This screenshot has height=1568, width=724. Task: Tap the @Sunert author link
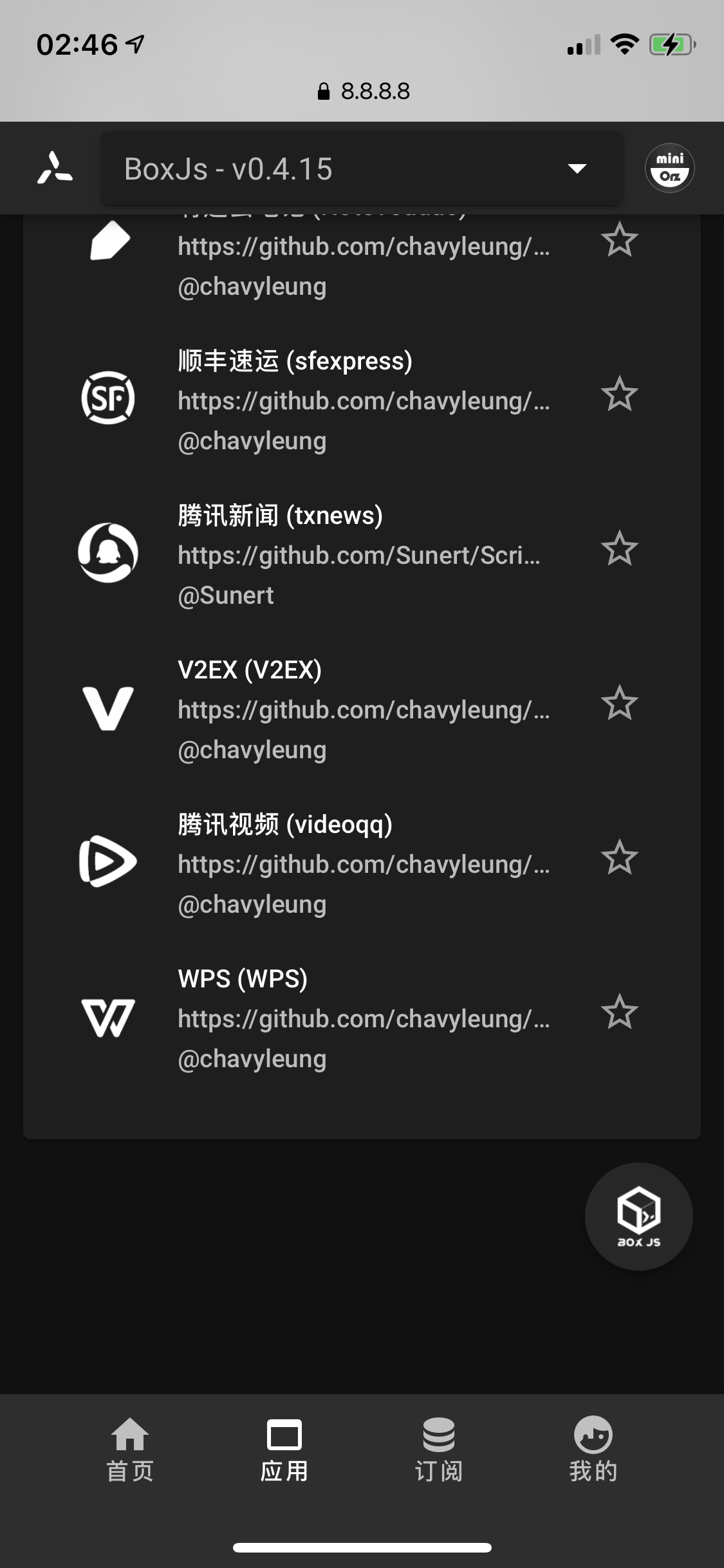click(226, 595)
